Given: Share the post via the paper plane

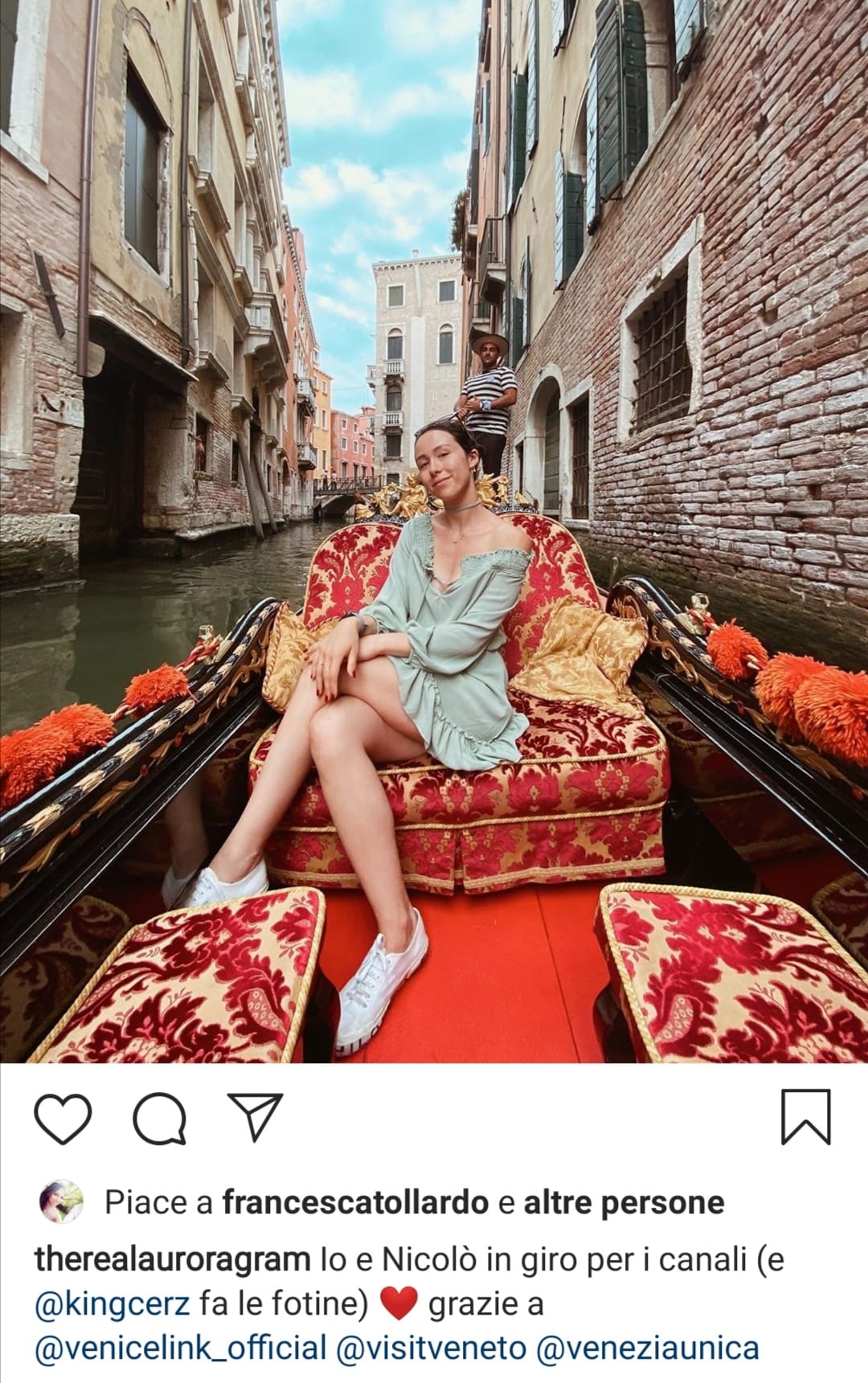Looking at the screenshot, I should click(255, 1116).
